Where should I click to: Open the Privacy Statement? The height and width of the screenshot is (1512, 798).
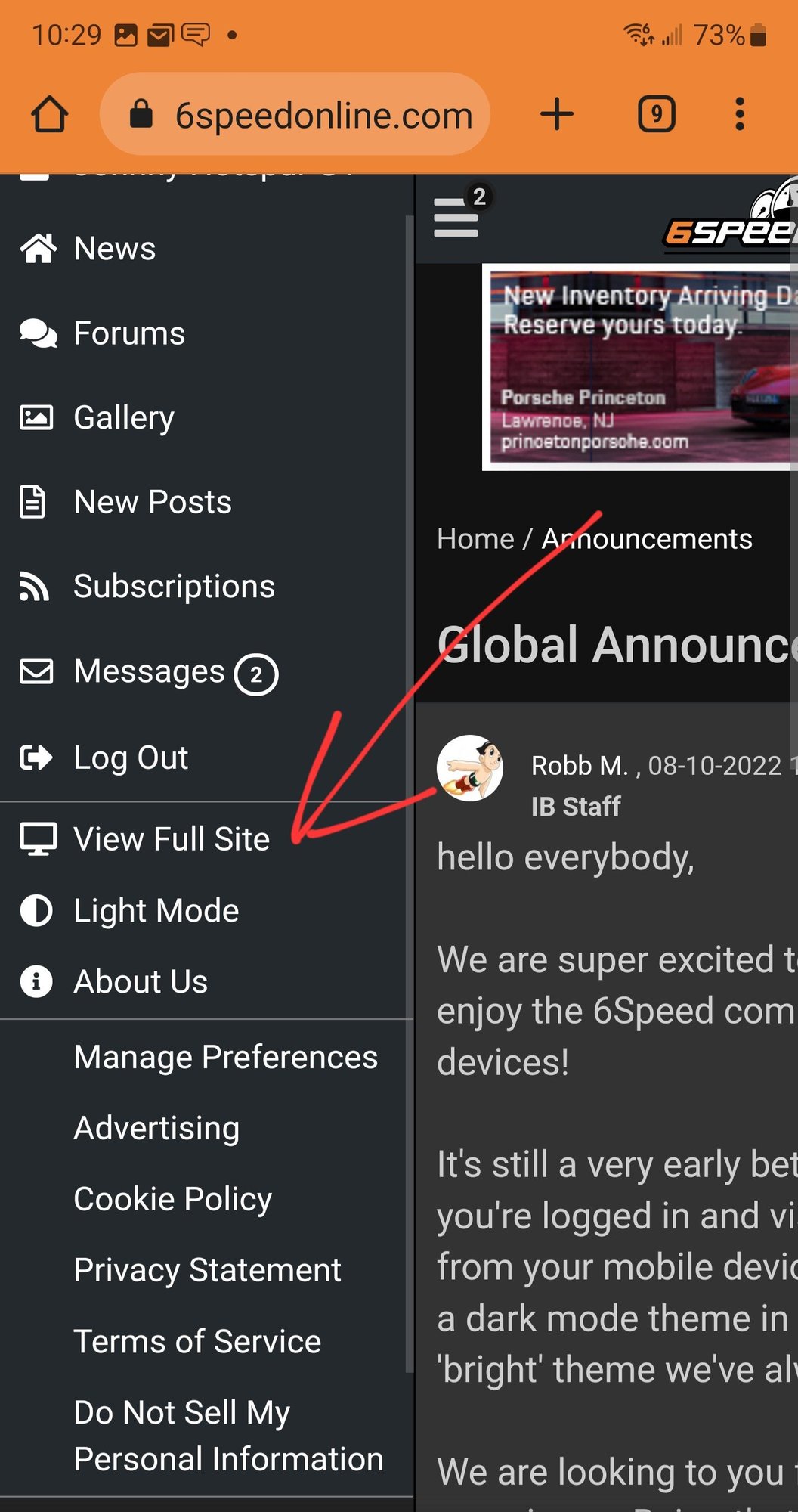(x=207, y=1270)
